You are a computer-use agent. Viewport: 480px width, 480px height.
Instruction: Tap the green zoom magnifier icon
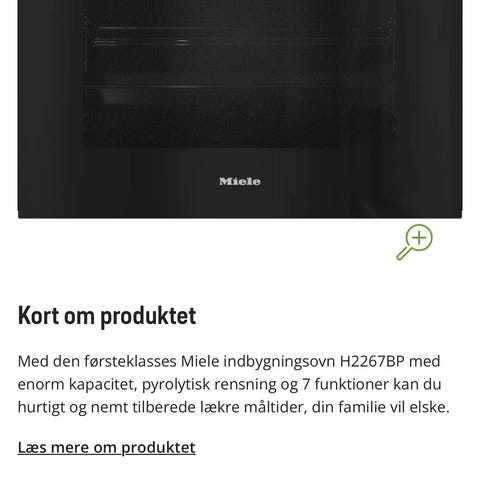pyautogui.click(x=414, y=242)
